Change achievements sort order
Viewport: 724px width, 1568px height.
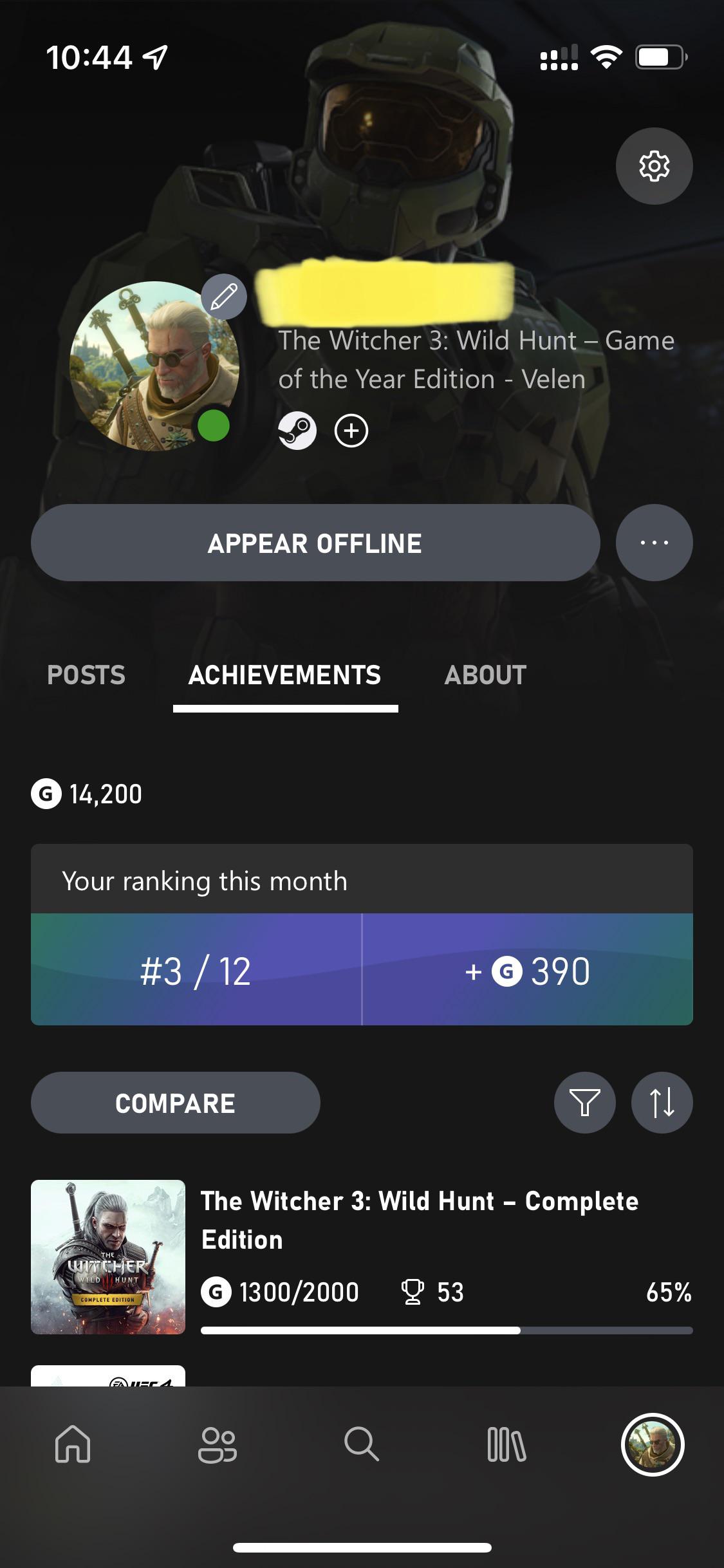(x=662, y=1103)
